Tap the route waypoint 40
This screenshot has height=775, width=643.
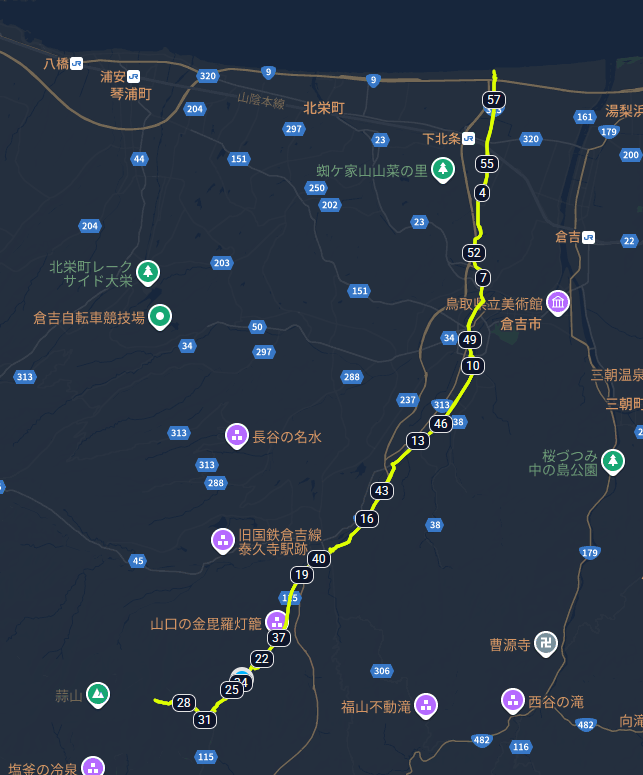point(319,559)
